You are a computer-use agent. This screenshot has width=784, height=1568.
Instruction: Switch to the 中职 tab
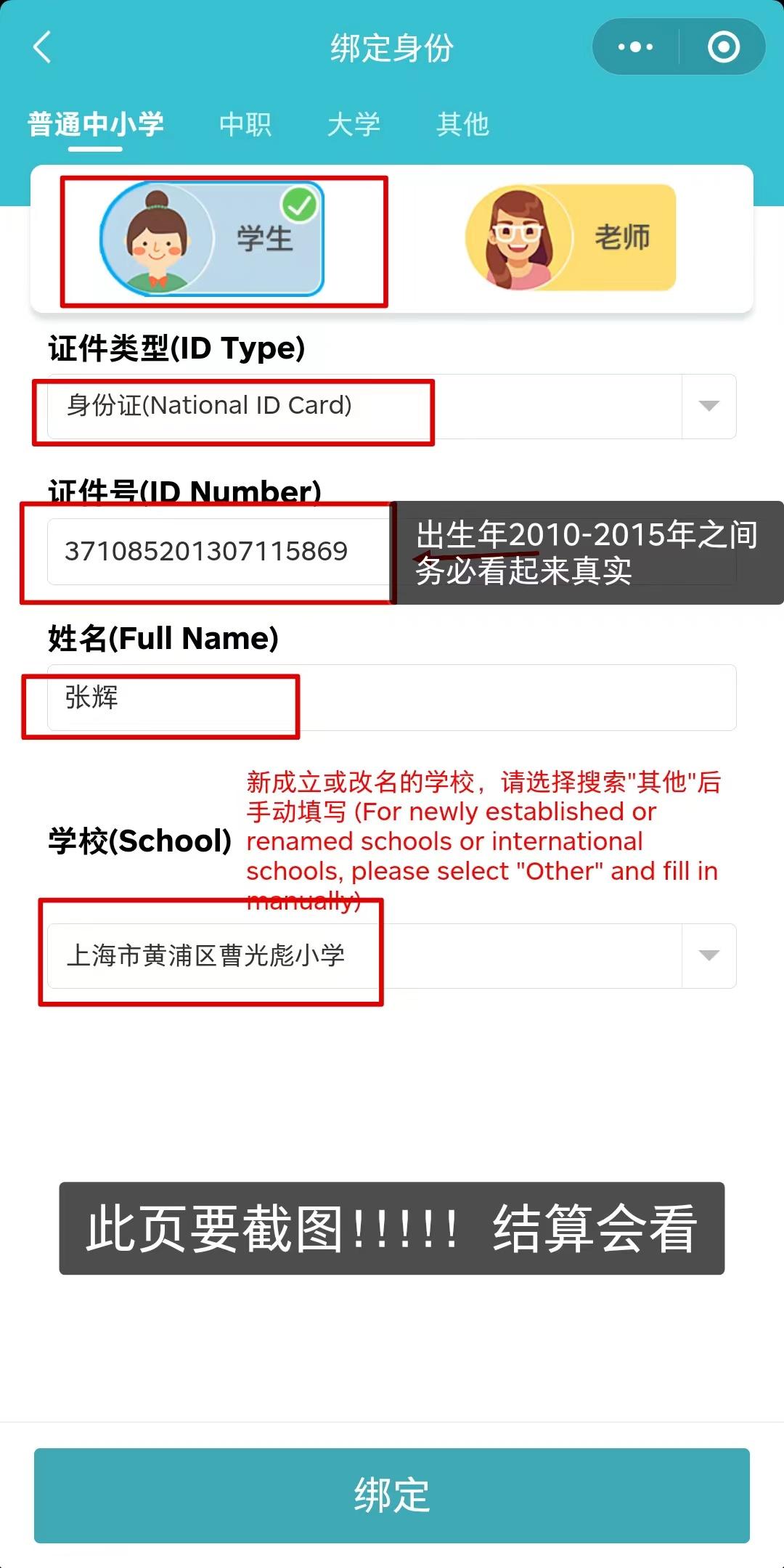pos(245,124)
